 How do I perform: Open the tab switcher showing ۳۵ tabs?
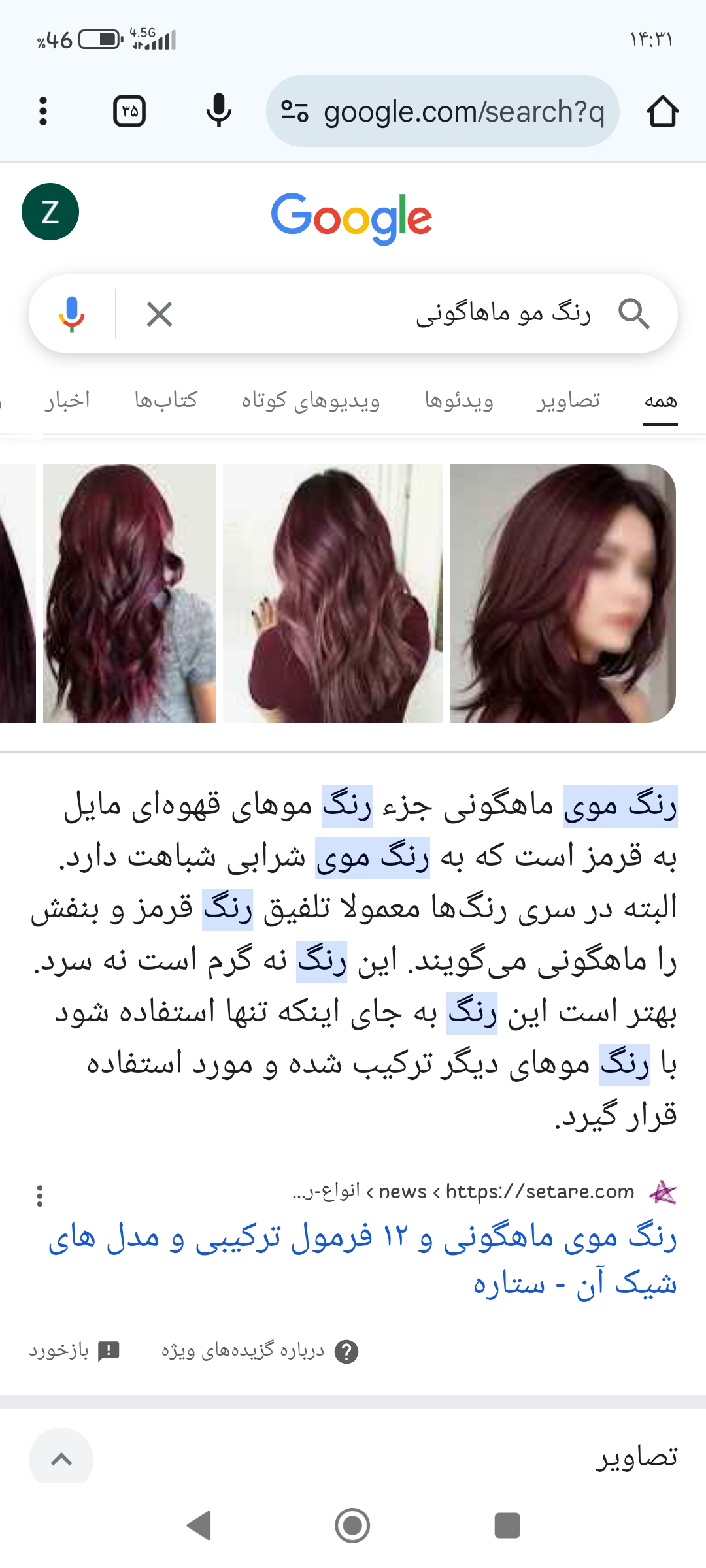pyautogui.click(x=129, y=111)
